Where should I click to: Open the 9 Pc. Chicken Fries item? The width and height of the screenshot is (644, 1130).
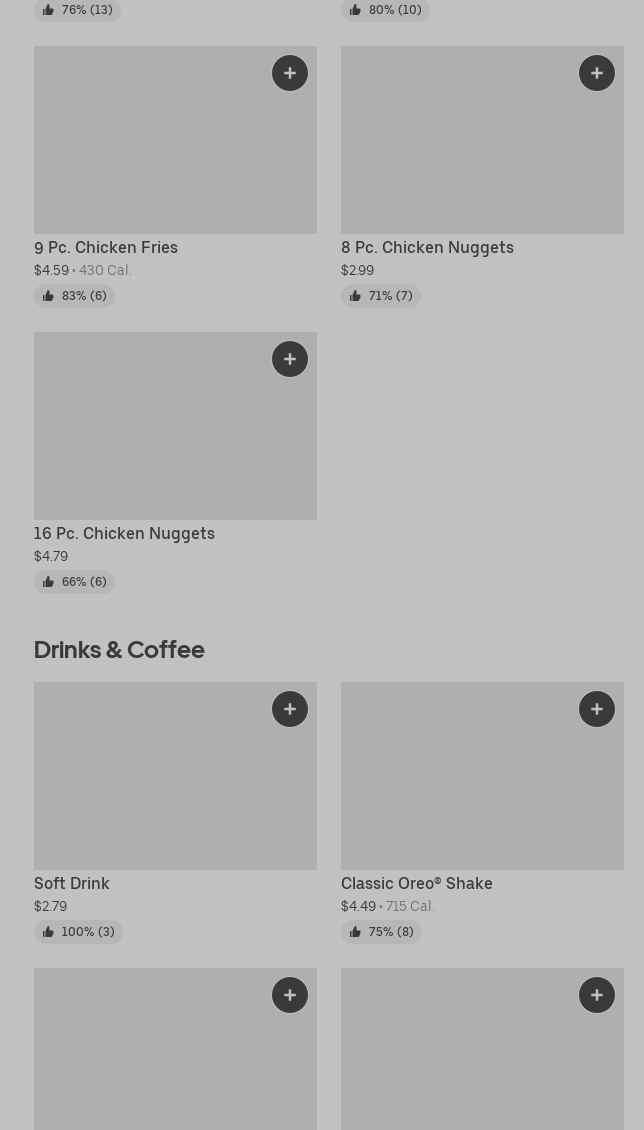point(106,247)
